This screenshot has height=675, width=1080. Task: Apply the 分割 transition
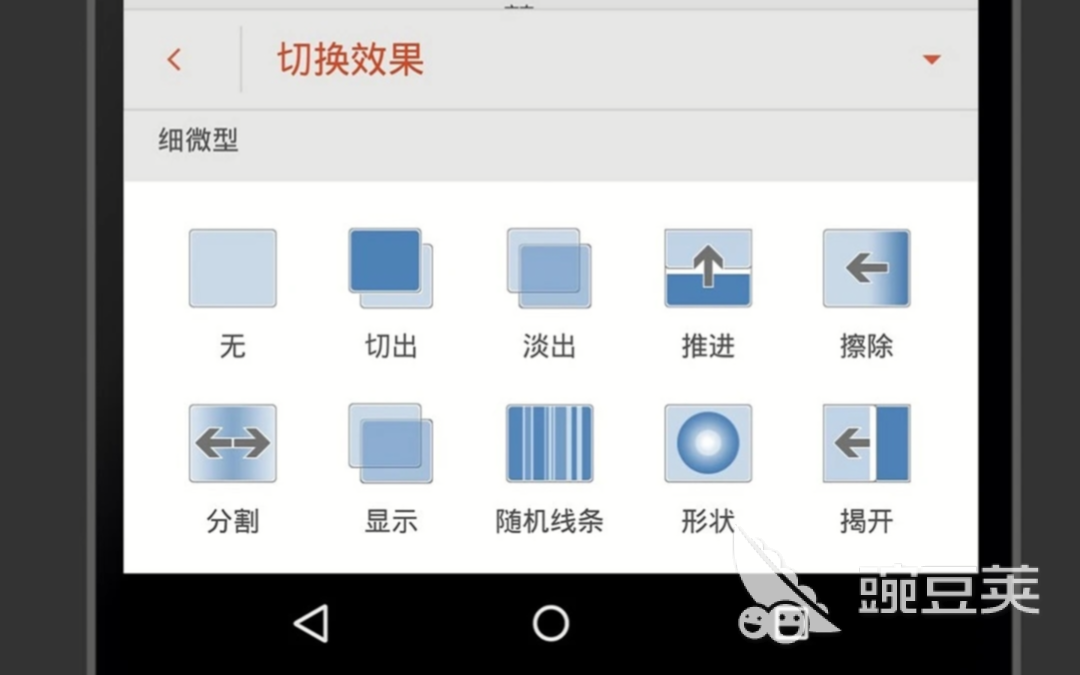click(x=232, y=443)
